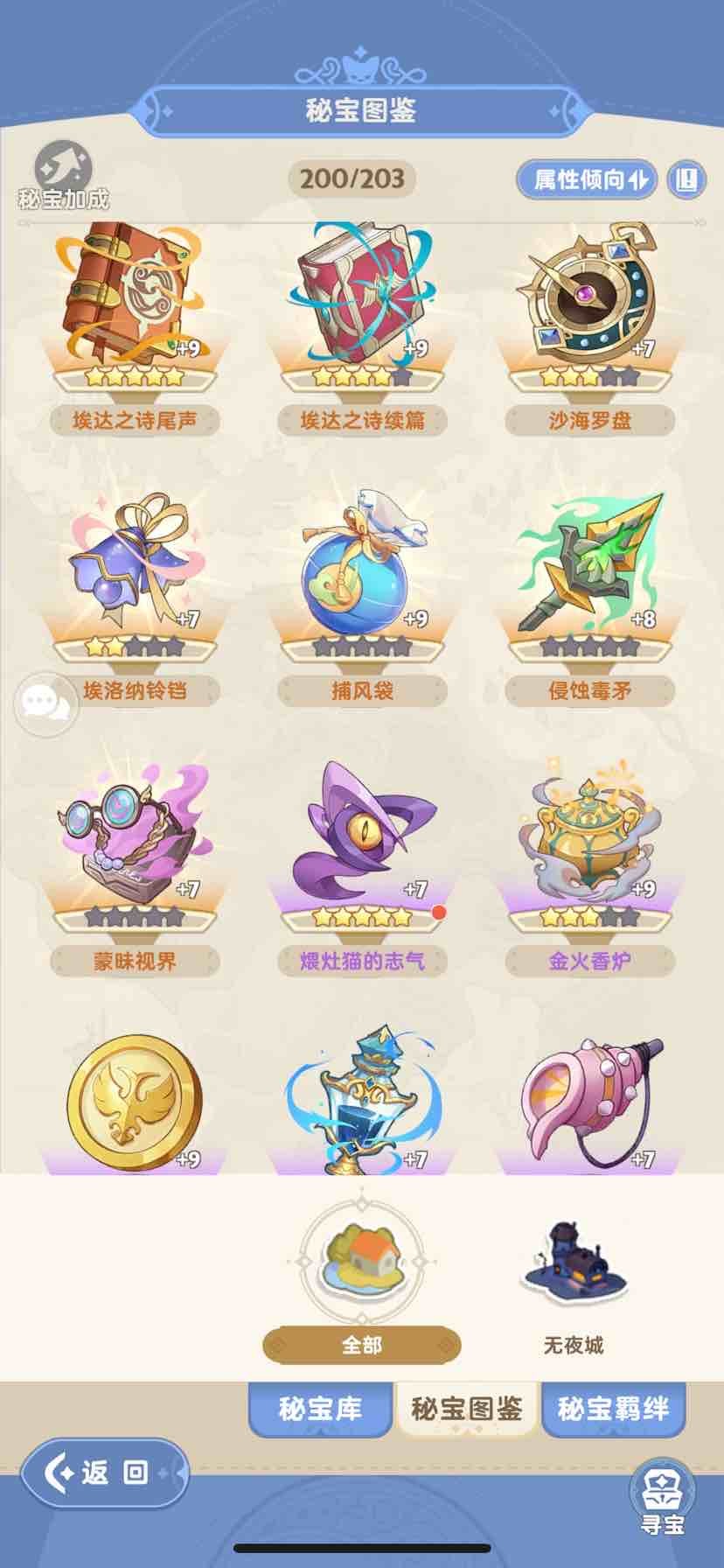Image resolution: width=724 pixels, height=1568 pixels.
Task: Click the list view icon beside 属性倾向
Action: (686, 178)
